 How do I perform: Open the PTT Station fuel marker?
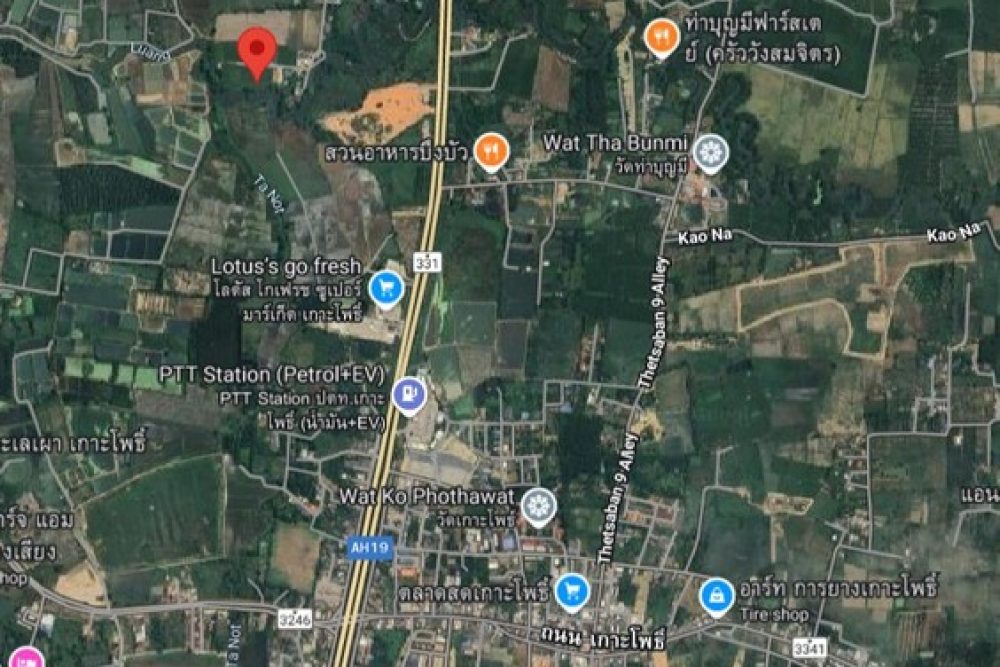(x=409, y=393)
